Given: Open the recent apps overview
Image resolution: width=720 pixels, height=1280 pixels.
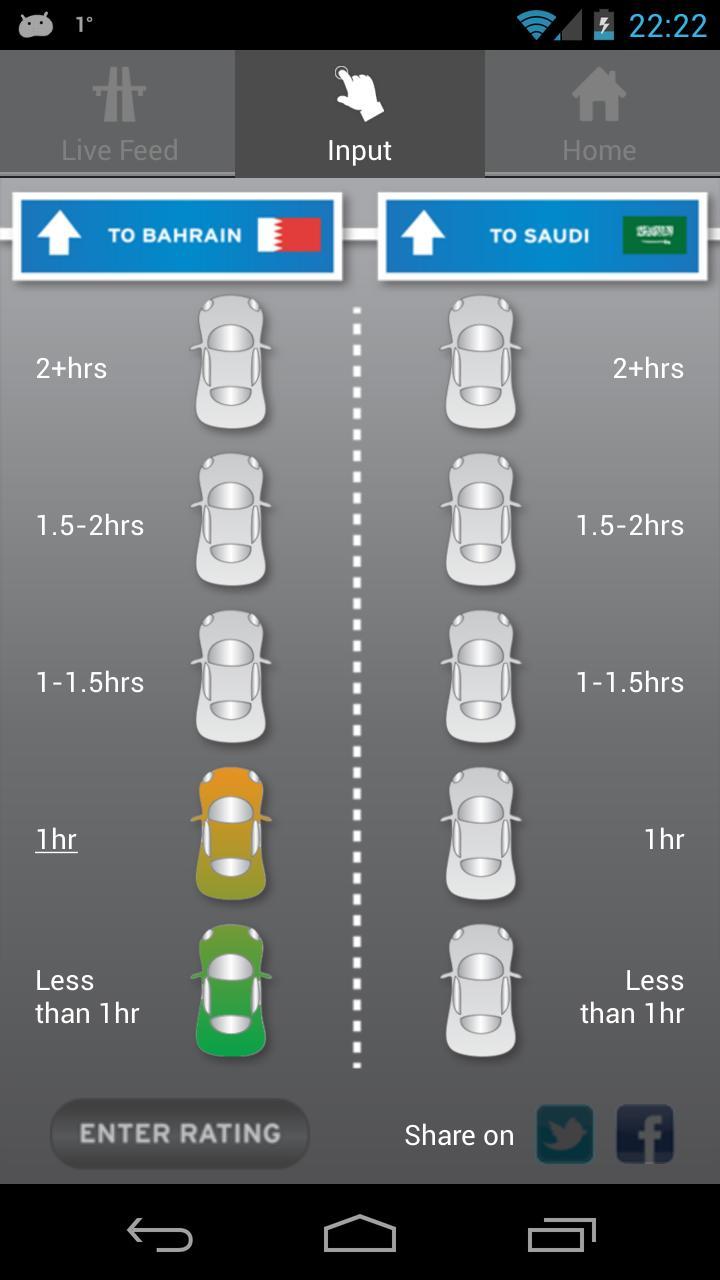Looking at the screenshot, I should [561, 1234].
